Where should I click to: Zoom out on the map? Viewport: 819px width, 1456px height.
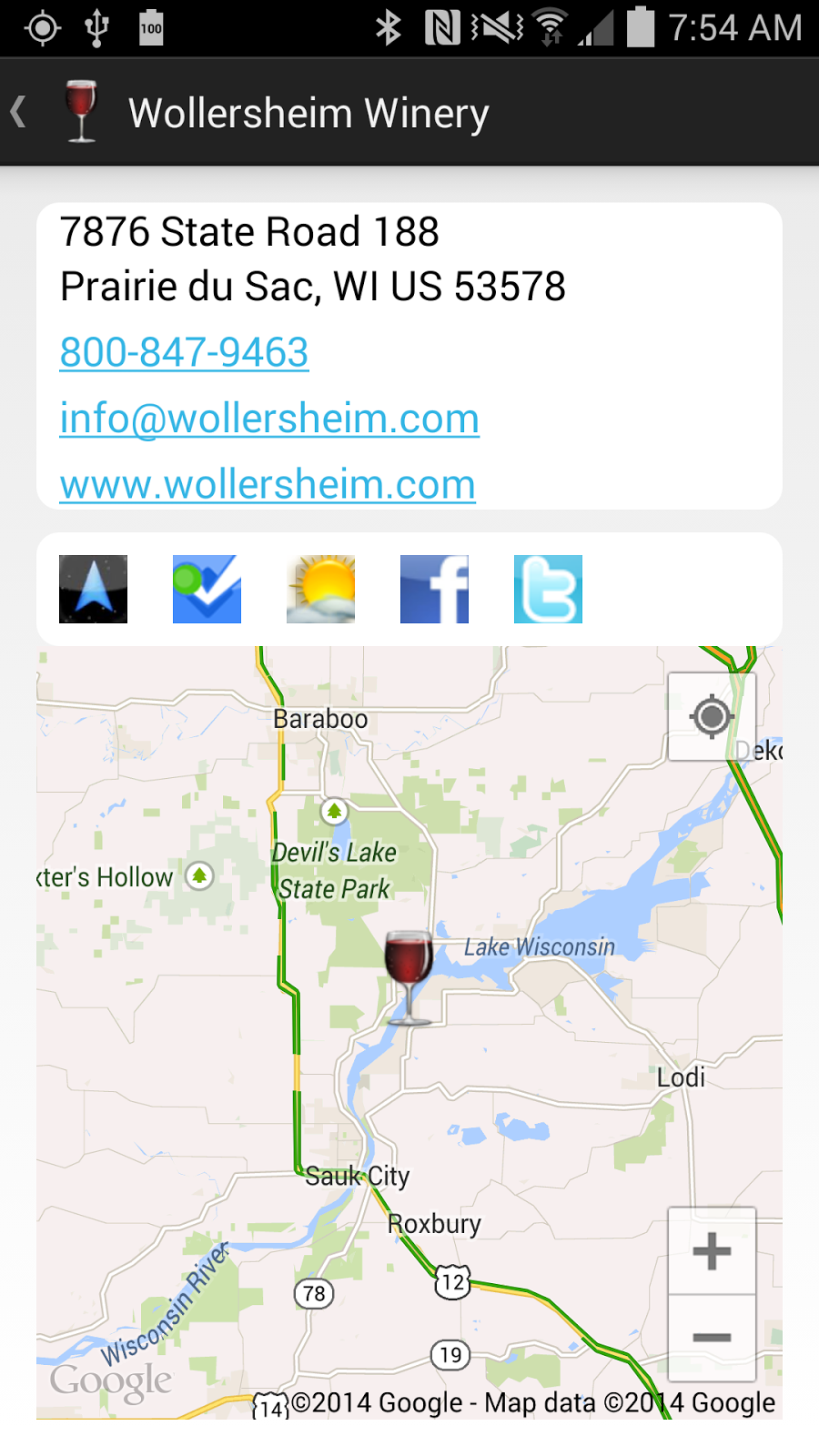tap(712, 1338)
